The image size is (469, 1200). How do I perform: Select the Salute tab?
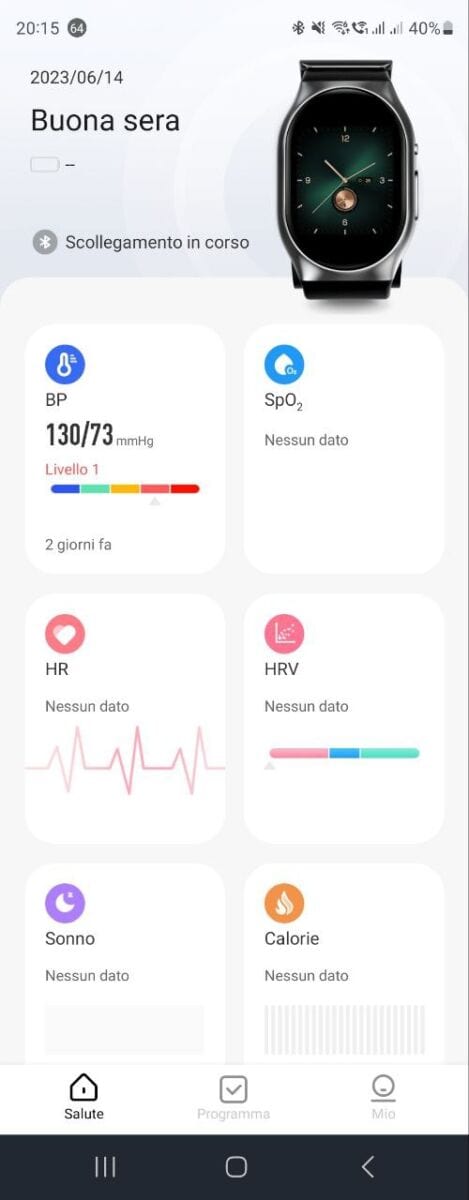tap(84, 1098)
